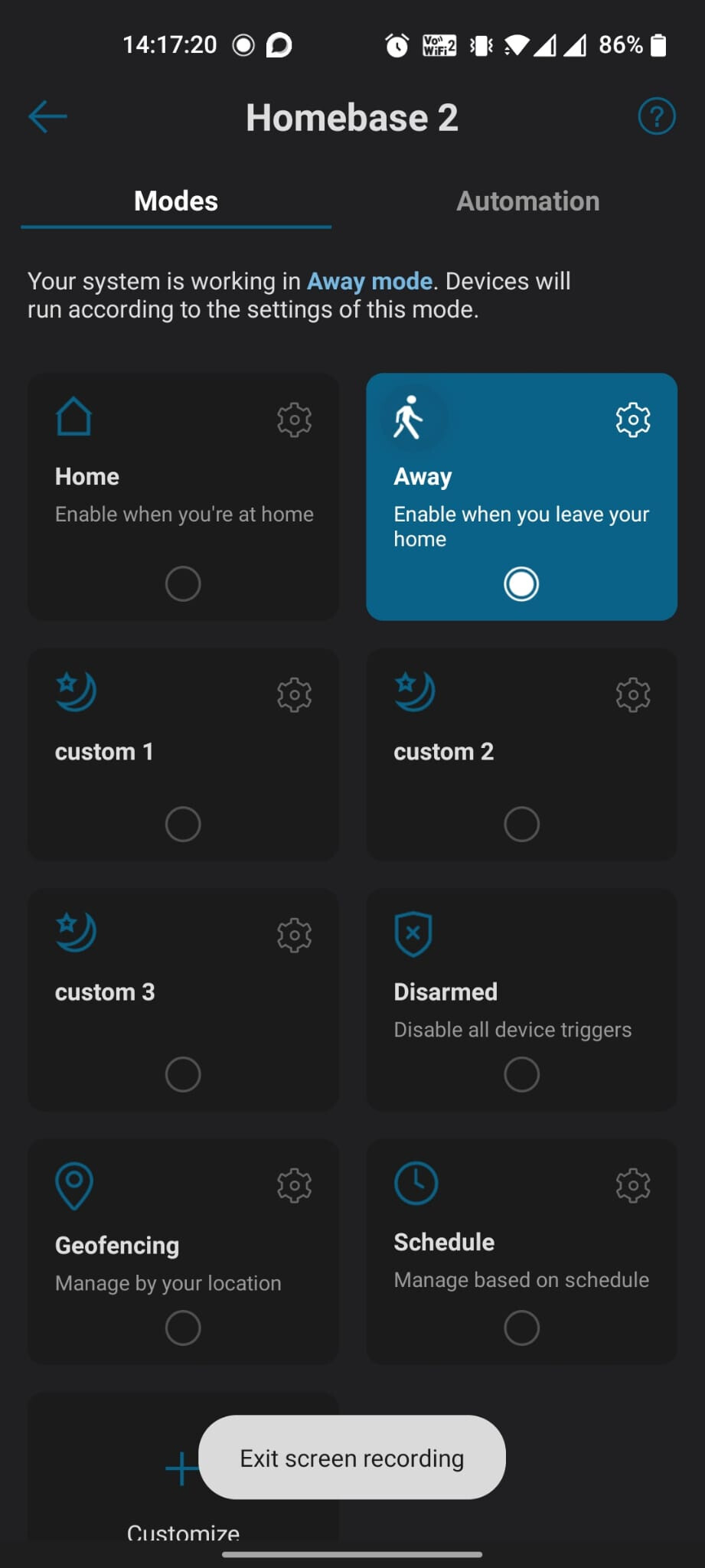Enable Geofencing mode radio button
Screen dimensions: 705x1568
(183, 1328)
